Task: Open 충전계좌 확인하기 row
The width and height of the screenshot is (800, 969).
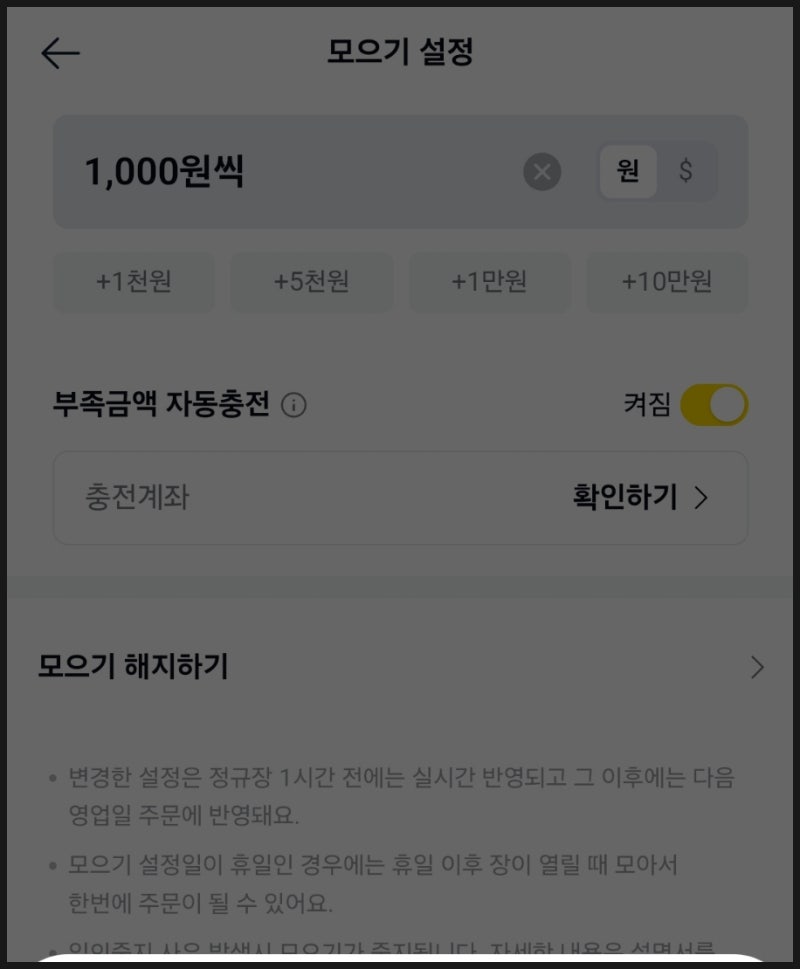Action: pos(400,498)
